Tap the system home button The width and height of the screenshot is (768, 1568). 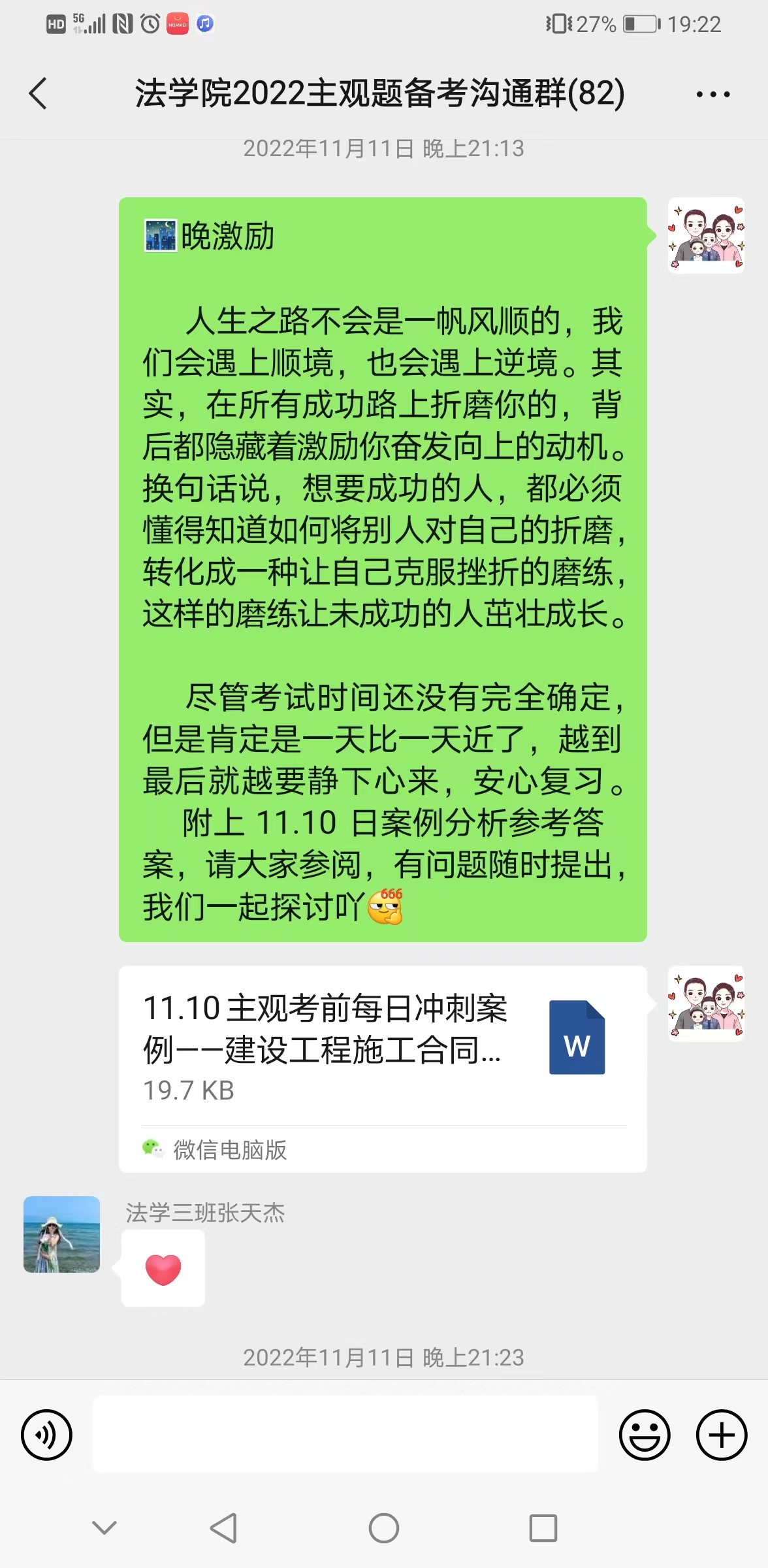point(383,1528)
